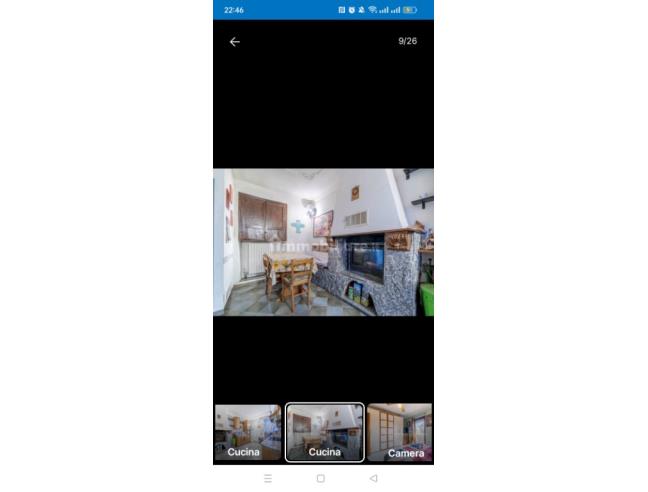Tap the main kitchen photo

[323, 242]
